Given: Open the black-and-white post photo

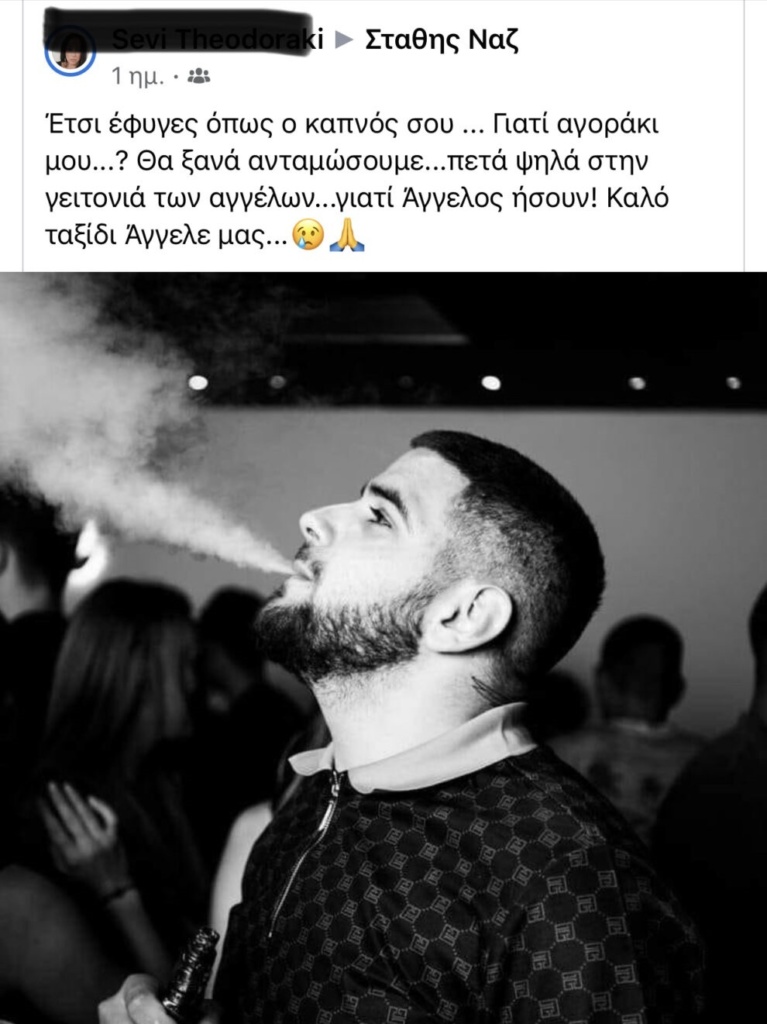Looking at the screenshot, I should 383,647.
